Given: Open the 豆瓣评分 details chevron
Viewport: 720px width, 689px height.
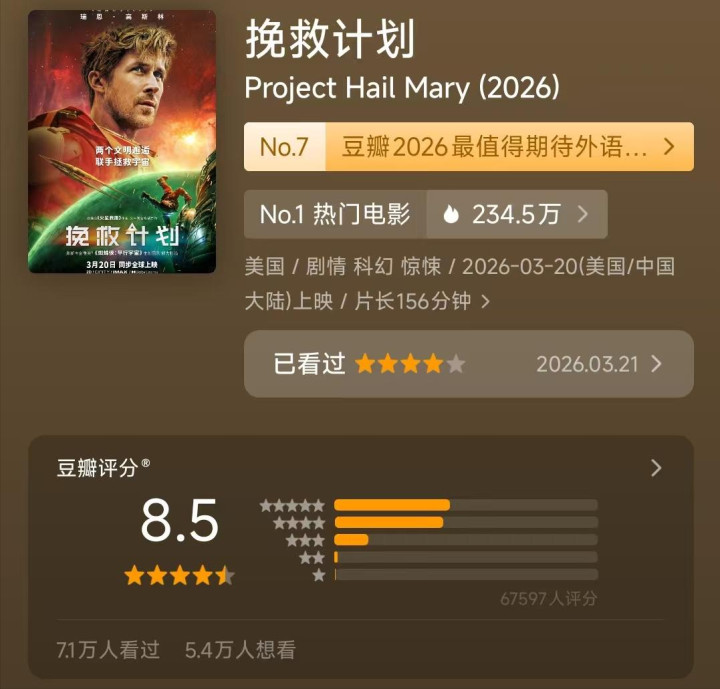Looking at the screenshot, I should coord(656,468).
